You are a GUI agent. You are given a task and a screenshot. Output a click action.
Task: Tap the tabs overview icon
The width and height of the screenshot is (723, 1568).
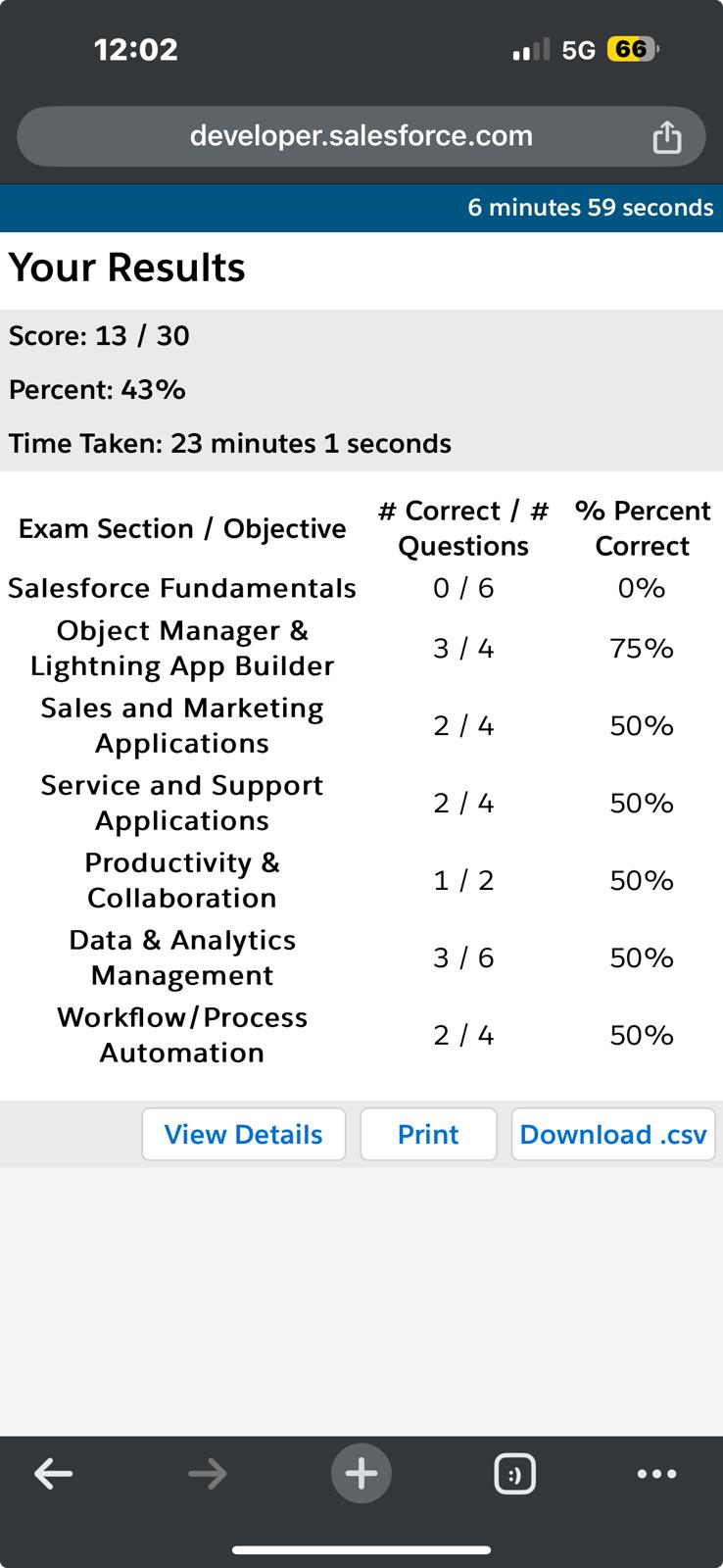click(x=516, y=1473)
